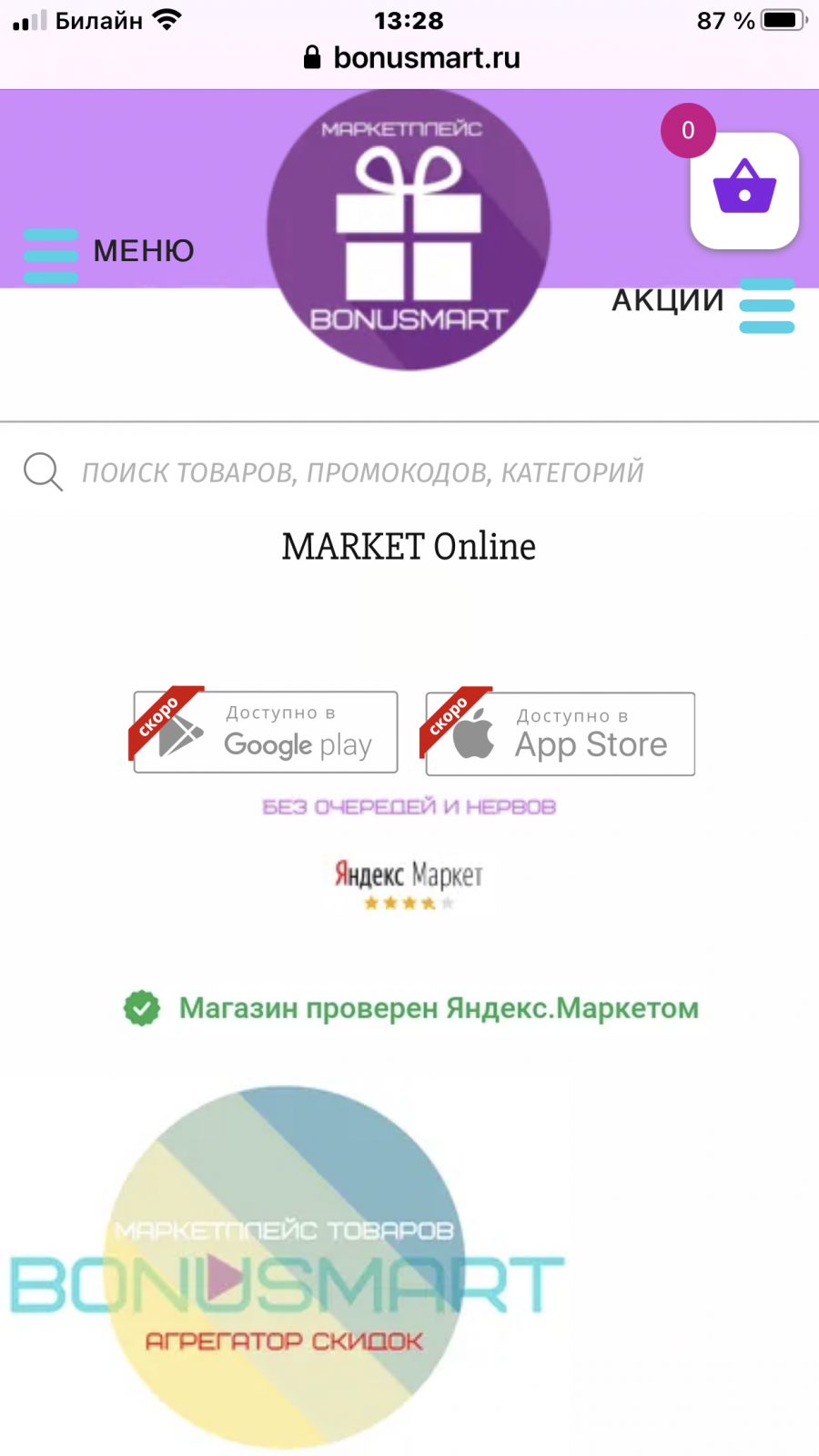Tap the product search field

click(409, 472)
